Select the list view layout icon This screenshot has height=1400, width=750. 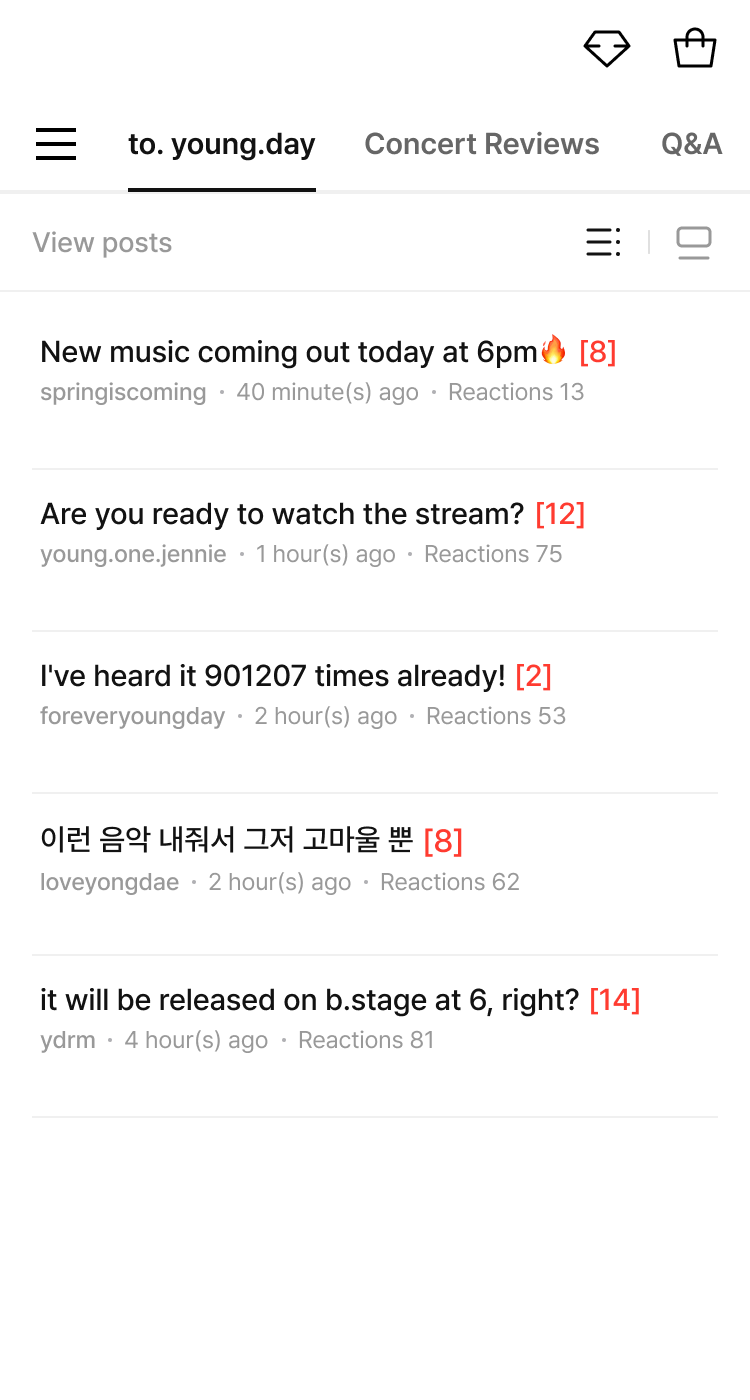pos(603,243)
